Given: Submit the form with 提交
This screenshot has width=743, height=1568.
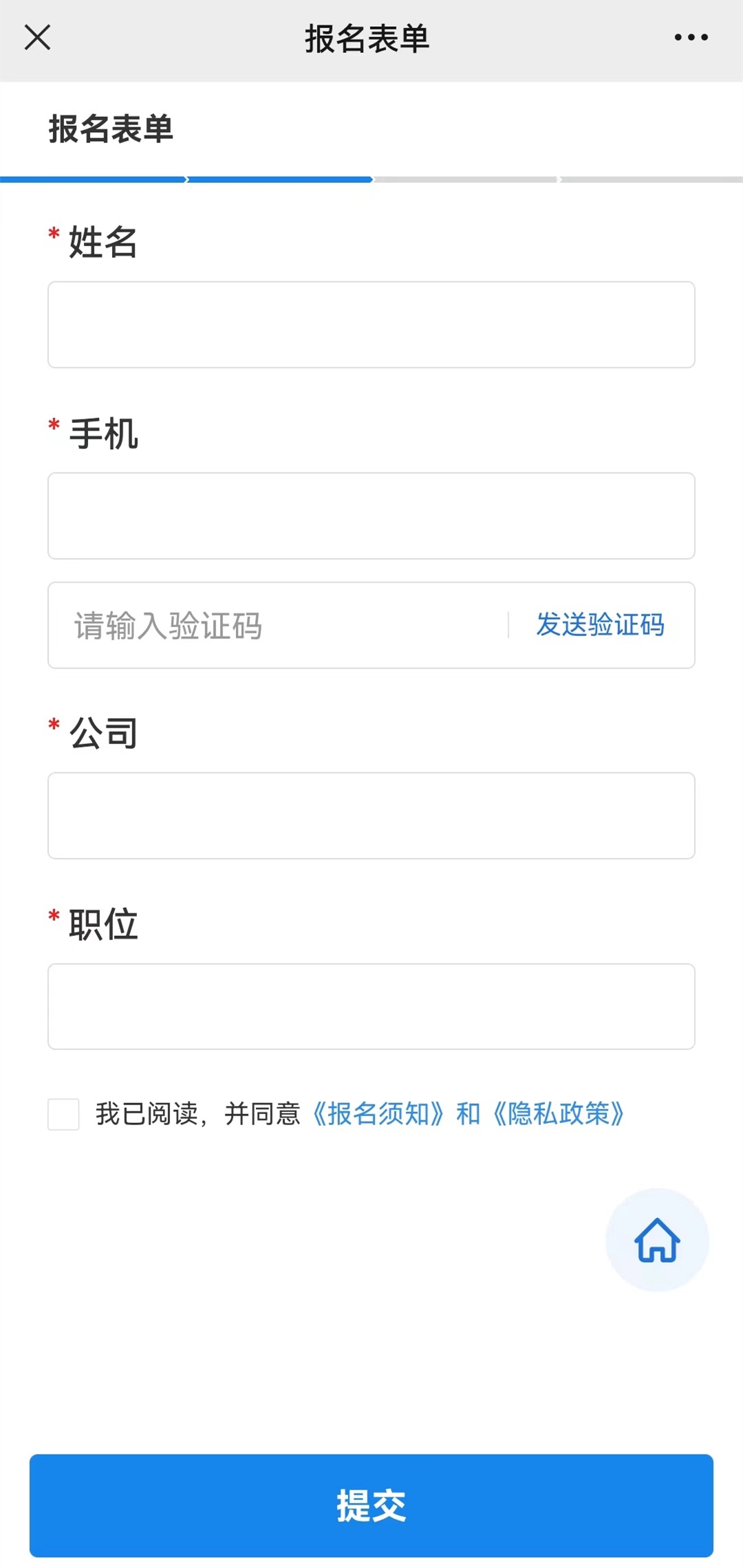Looking at the screenshot, I should pos(371,1506).
